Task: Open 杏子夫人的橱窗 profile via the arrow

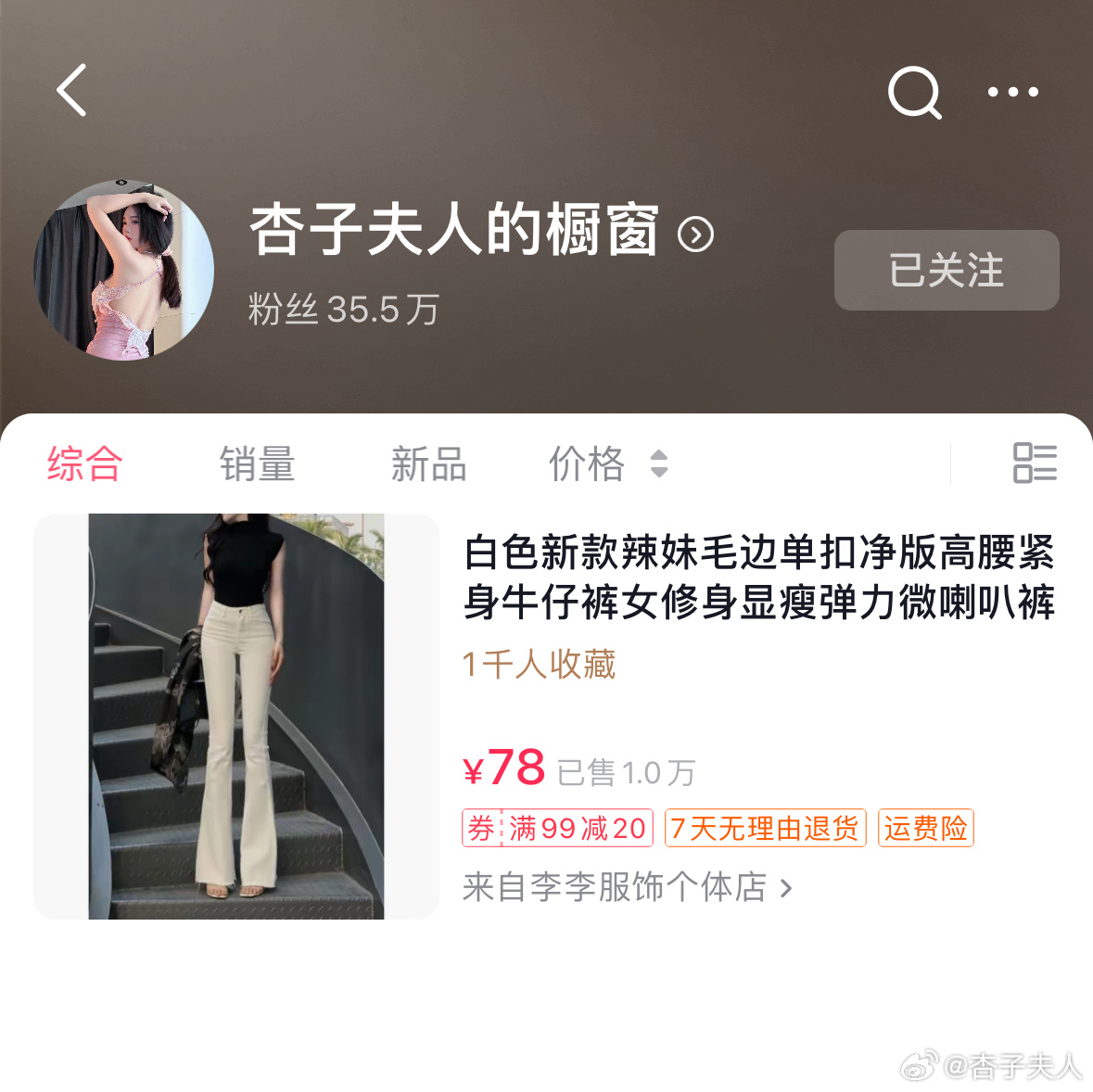Action: (x=695, y=234)
